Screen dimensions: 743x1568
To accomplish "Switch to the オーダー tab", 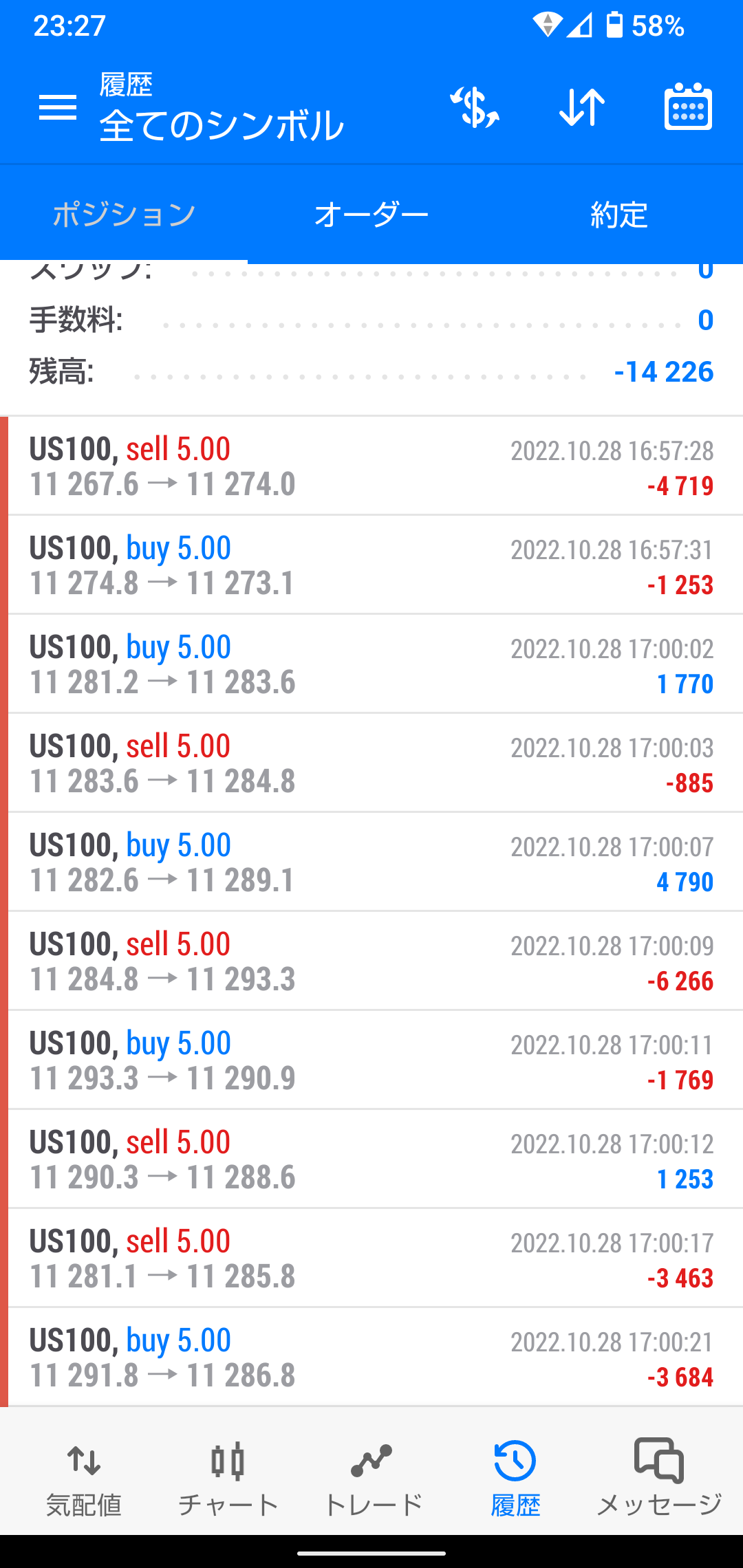I will tap(371, 215).
